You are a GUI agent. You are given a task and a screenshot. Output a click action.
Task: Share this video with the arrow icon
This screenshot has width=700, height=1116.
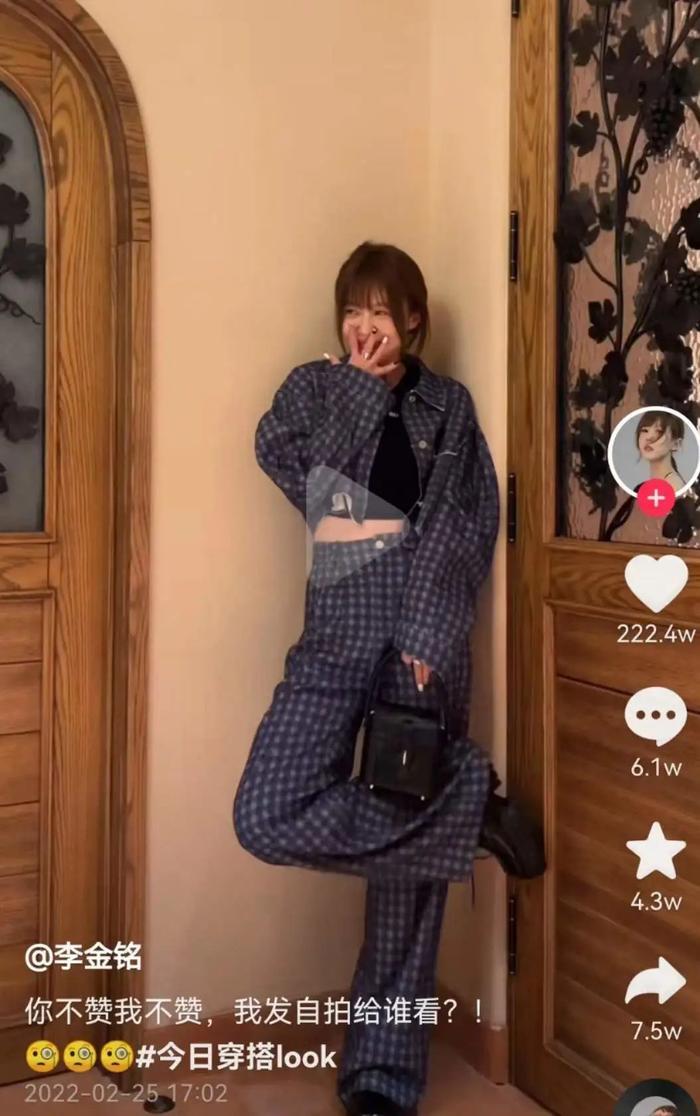[x=656, y=981]
